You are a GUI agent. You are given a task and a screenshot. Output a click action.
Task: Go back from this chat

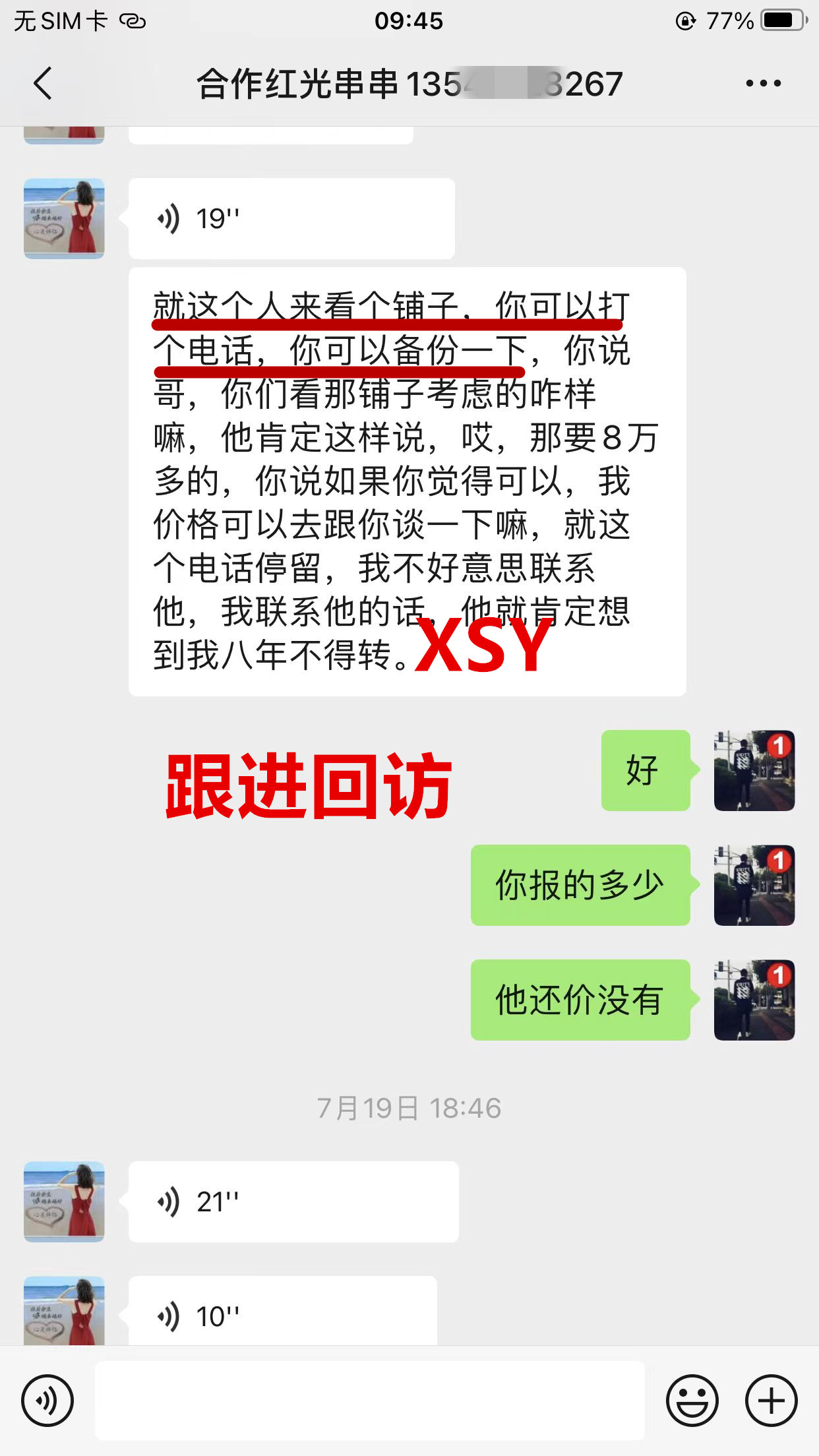click(x=44, y=84)
